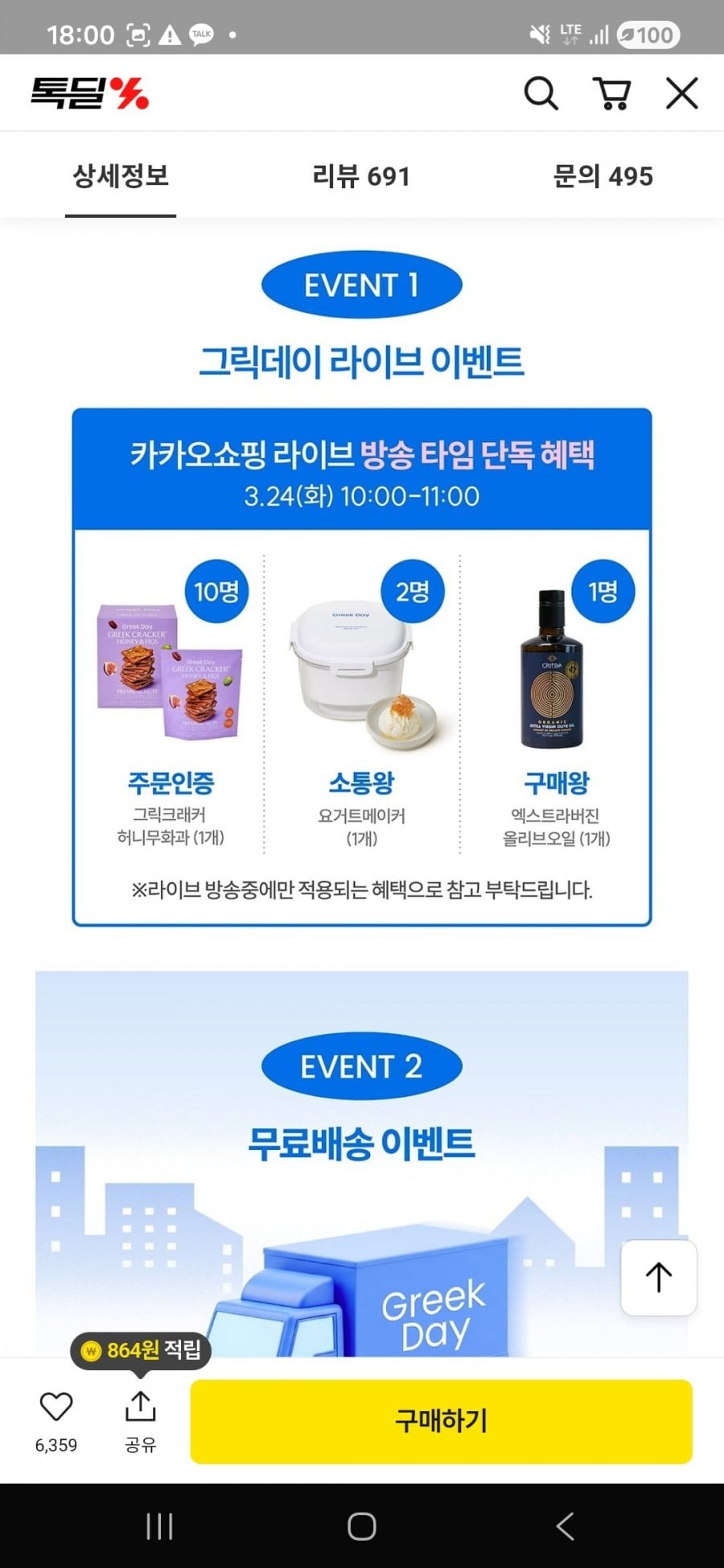This screenshot has height=1568, width=724.
Task: Like this product with the heart icon
Action: [x=56, y=1407]
